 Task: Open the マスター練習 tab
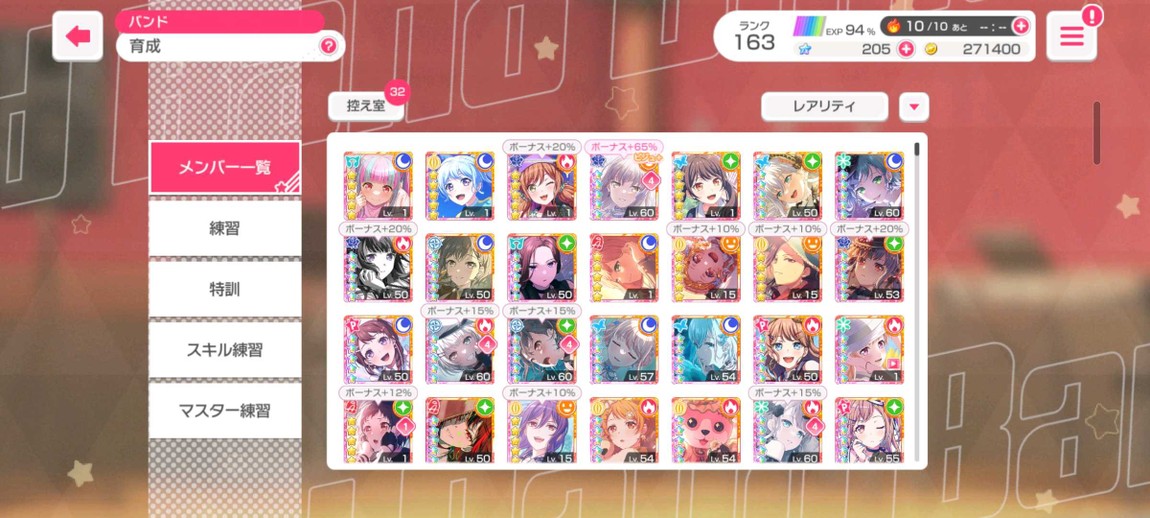tap(225, 411)
